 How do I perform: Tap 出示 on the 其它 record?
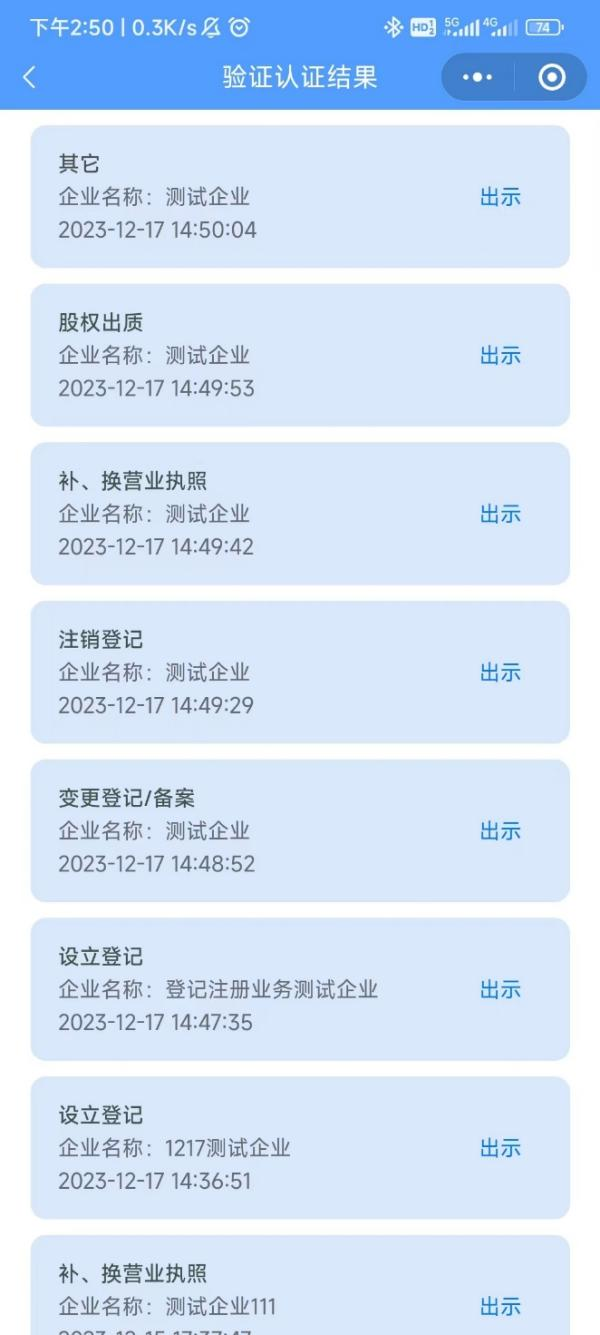pos(500,197)
